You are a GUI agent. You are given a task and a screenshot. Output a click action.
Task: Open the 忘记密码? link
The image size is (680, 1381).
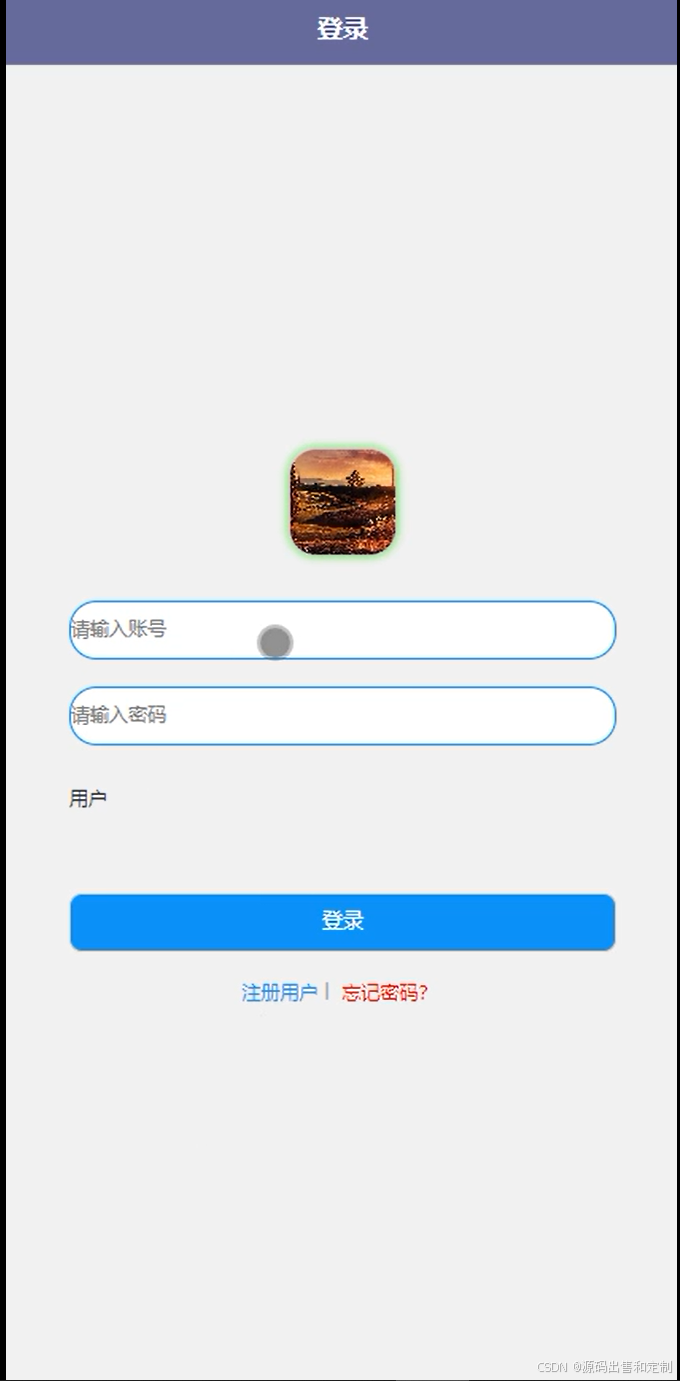pos(385,993)
